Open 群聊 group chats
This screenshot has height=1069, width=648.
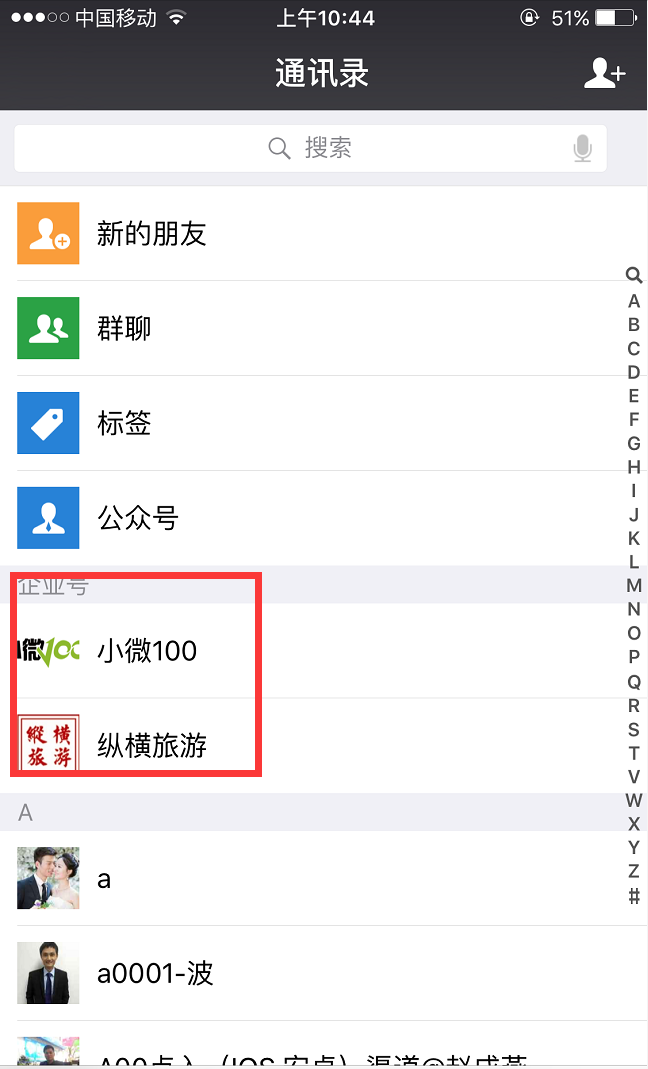pos(324,328)
